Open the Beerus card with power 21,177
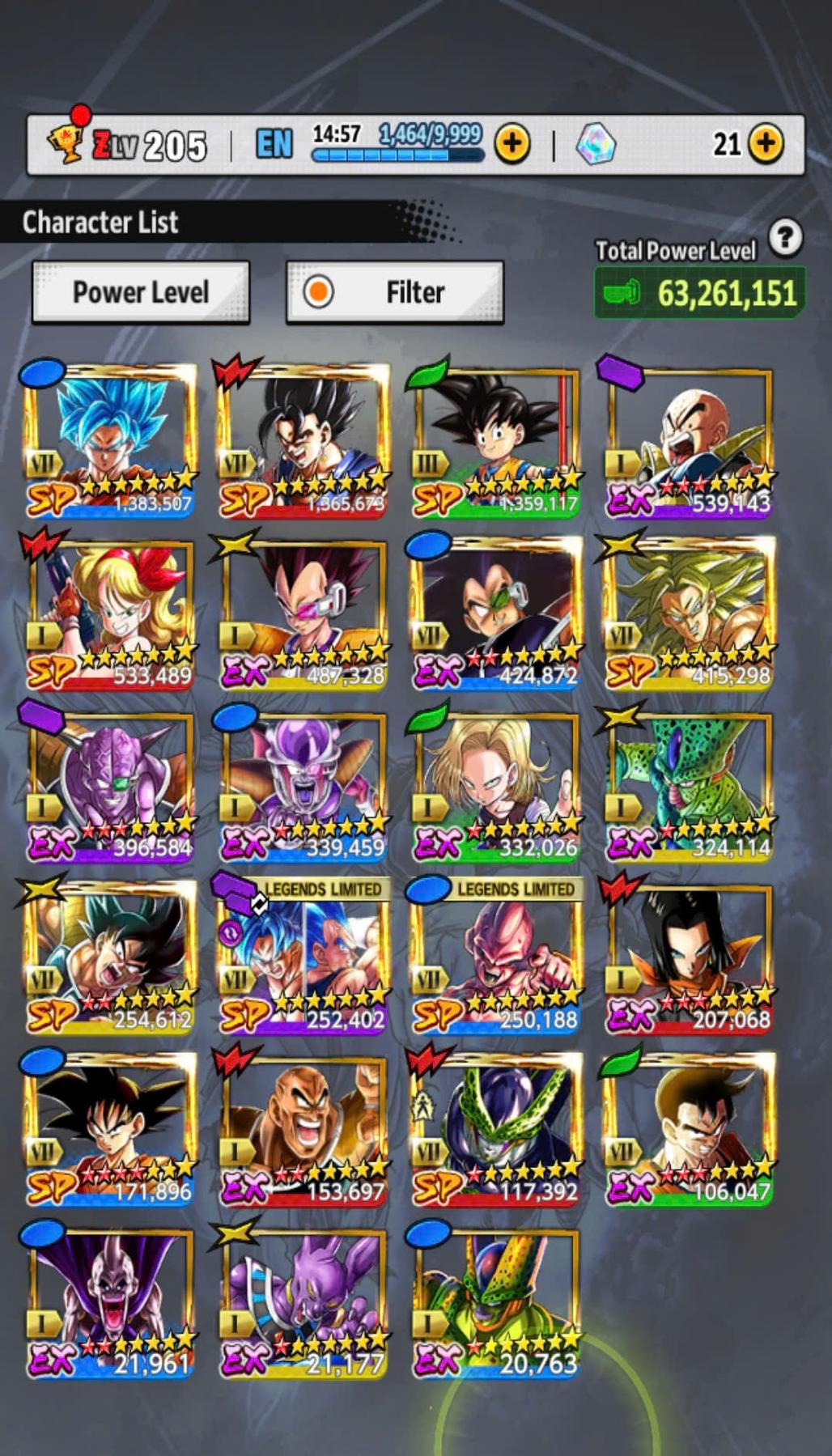Viewport: 832px width, 1456px height. point(303,1301)
